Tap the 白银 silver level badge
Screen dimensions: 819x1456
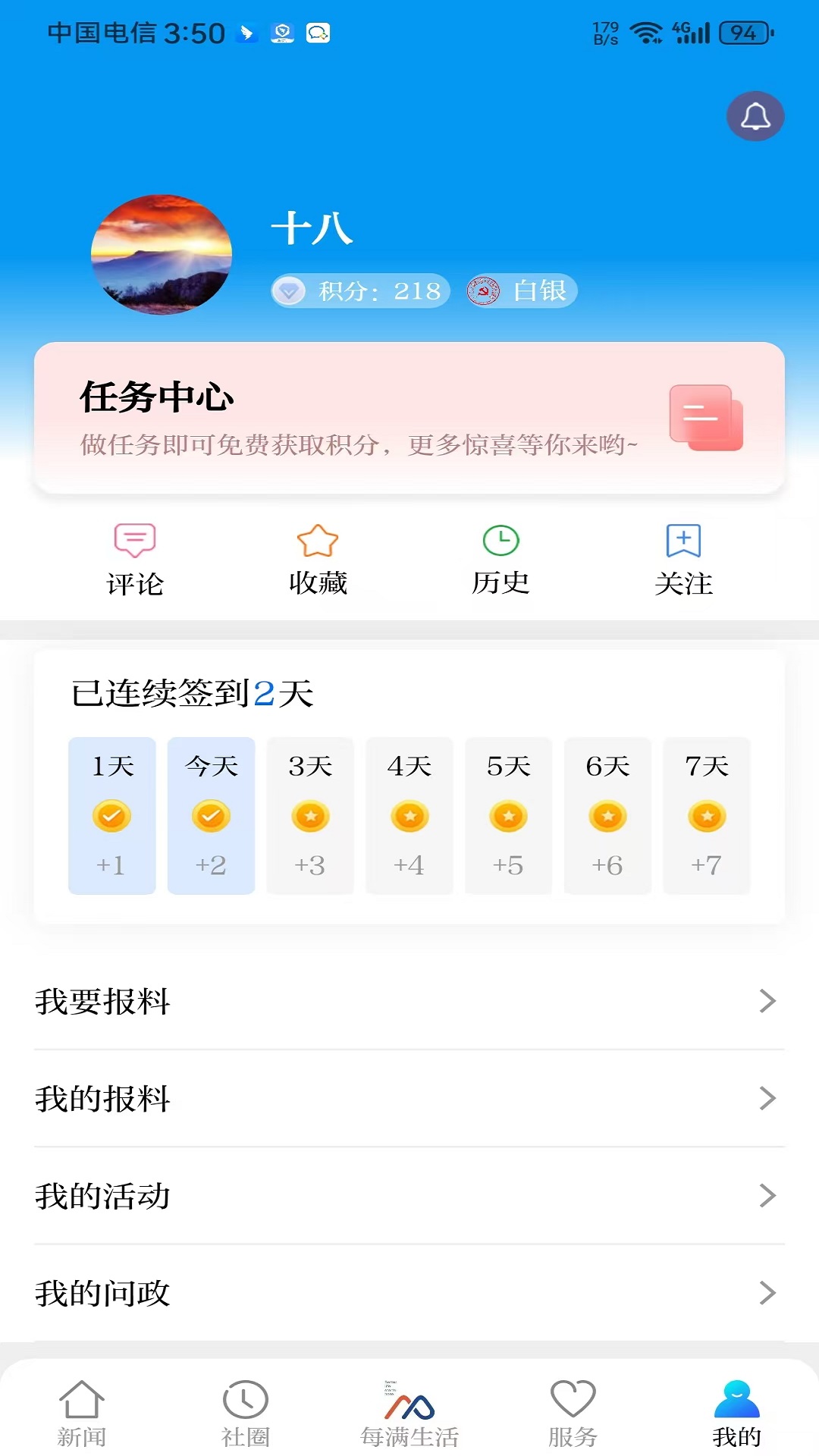tap(520, 290)
